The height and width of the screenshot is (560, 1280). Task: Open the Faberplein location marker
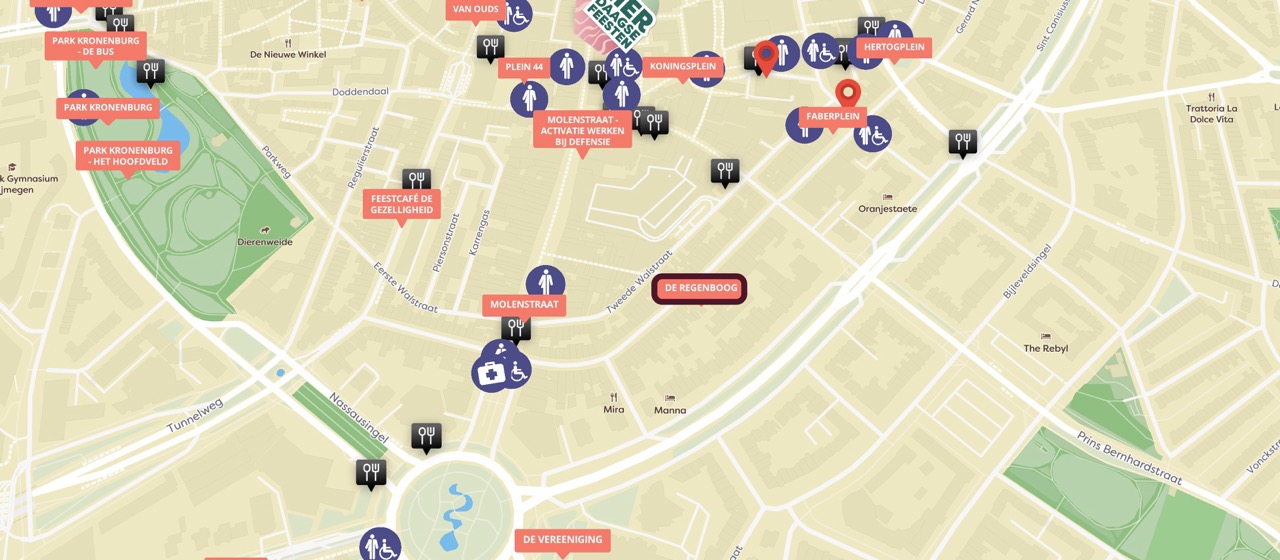click(x=832, y=116)
